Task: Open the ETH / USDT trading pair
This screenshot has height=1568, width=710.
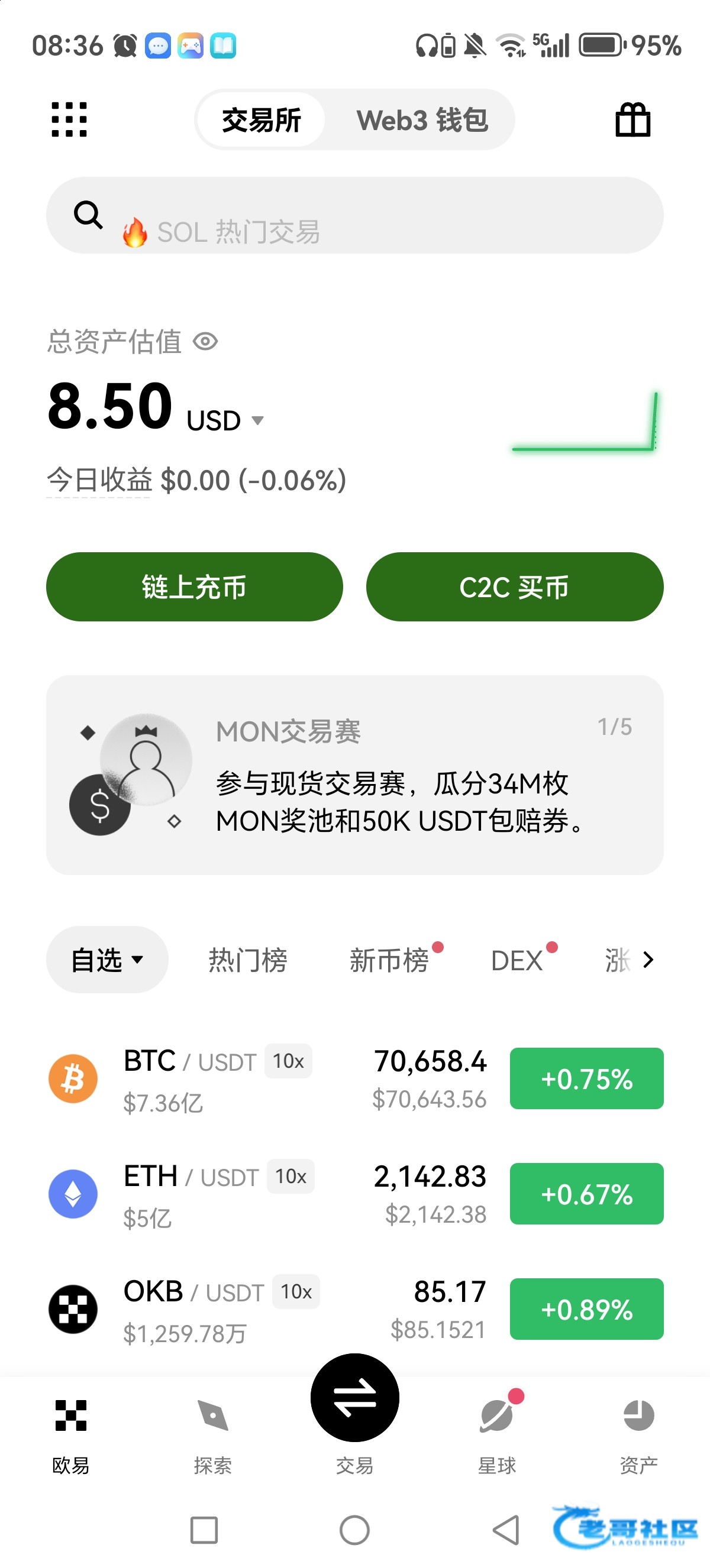Action: coord(268,1194)
